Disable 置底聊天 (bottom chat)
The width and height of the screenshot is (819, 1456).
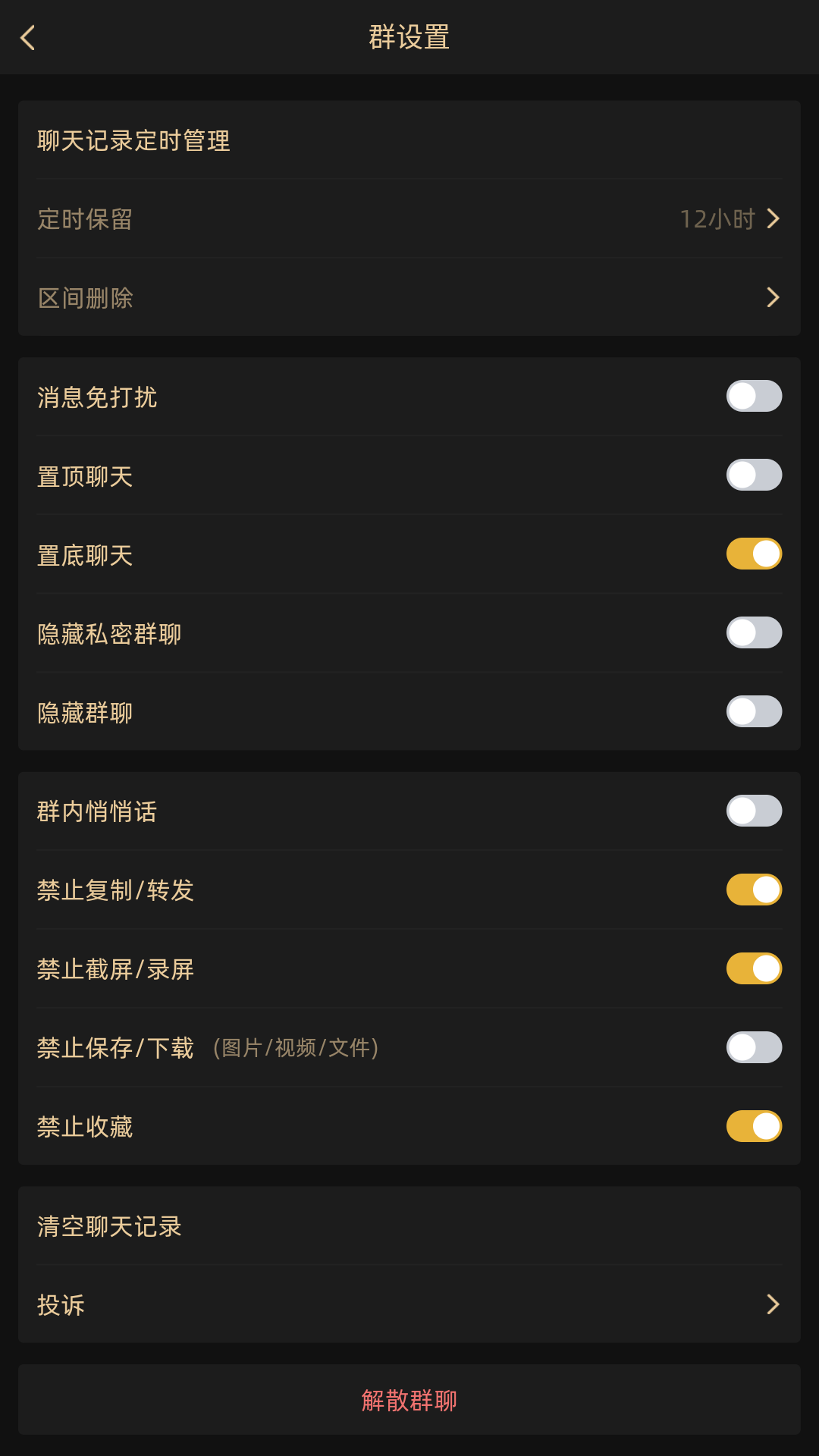[x=755, y=554]
